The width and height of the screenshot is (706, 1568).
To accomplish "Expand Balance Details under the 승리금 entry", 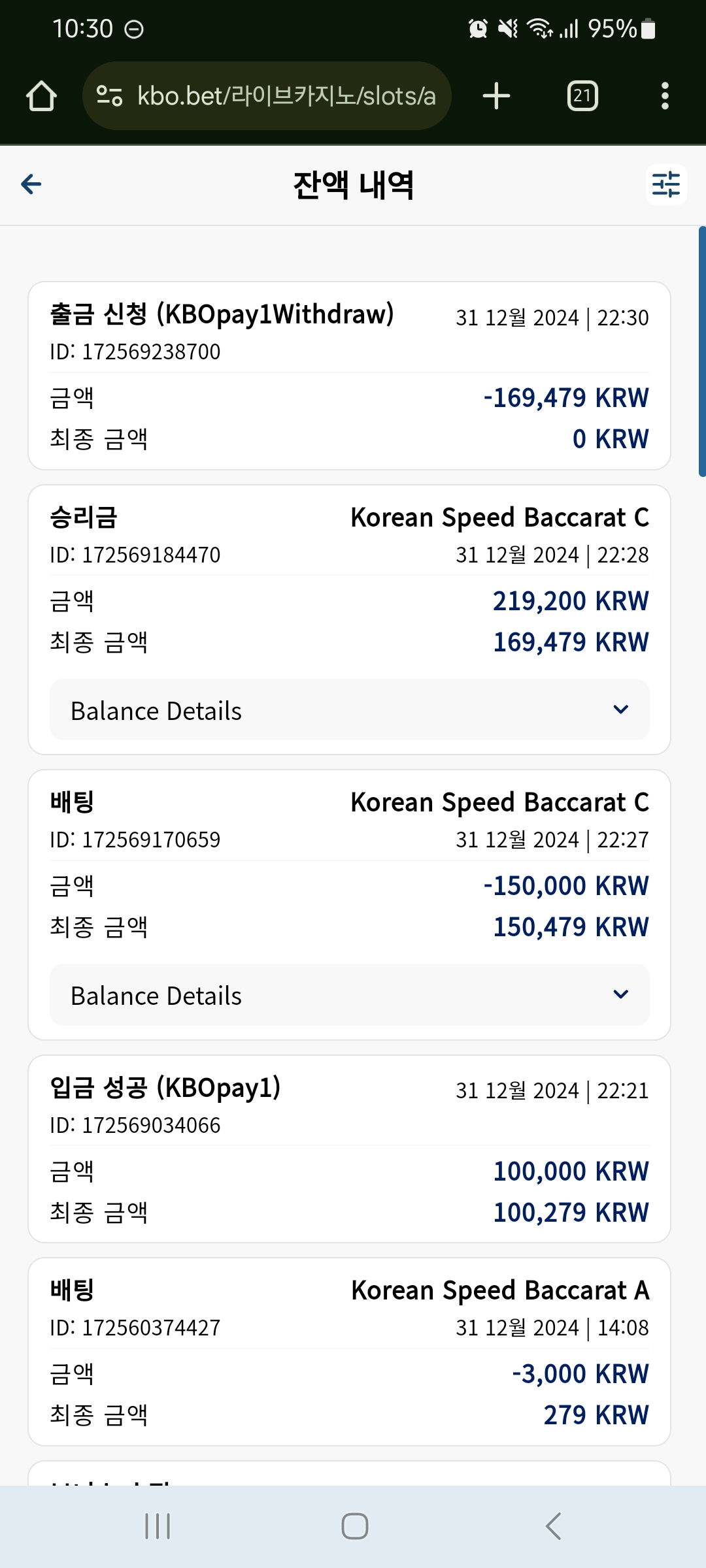I will click(350, 710).
